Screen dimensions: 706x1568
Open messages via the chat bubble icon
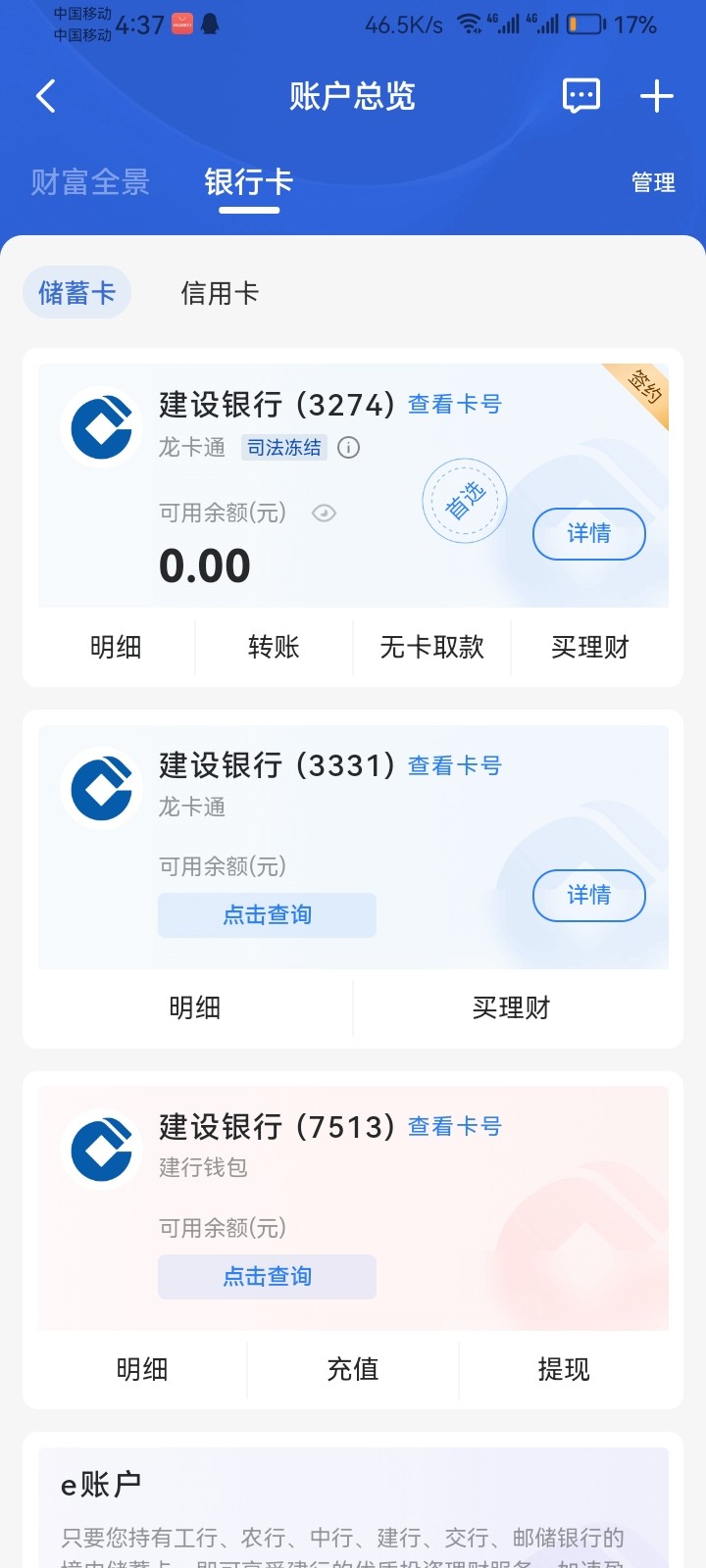580,95
